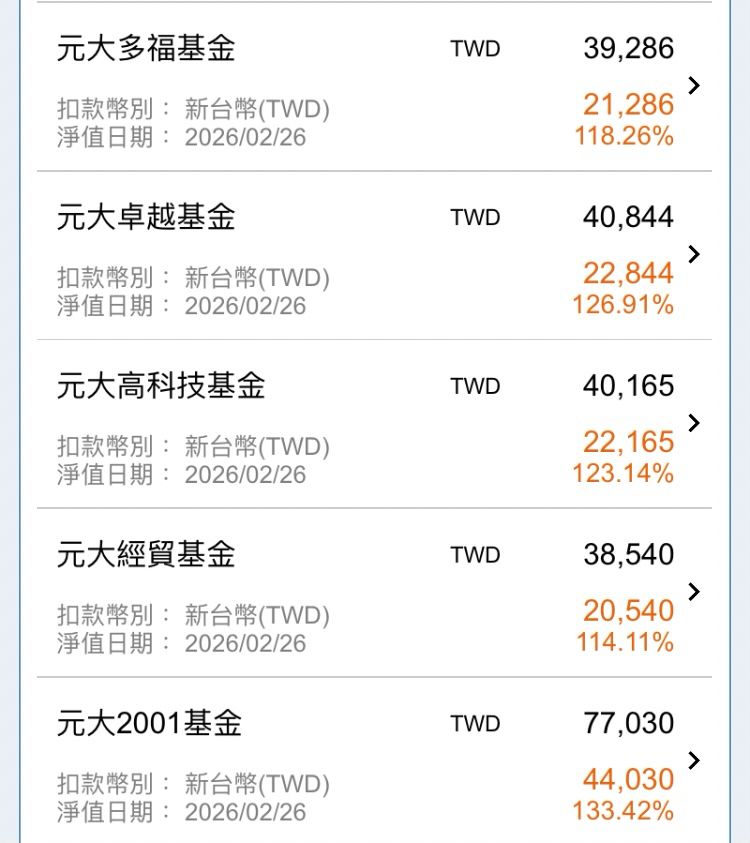Image resolution: width=750 pixels, height=843 pixels.
Task: Select the gain amount 22,165 in orange
Action: (630, 442)
